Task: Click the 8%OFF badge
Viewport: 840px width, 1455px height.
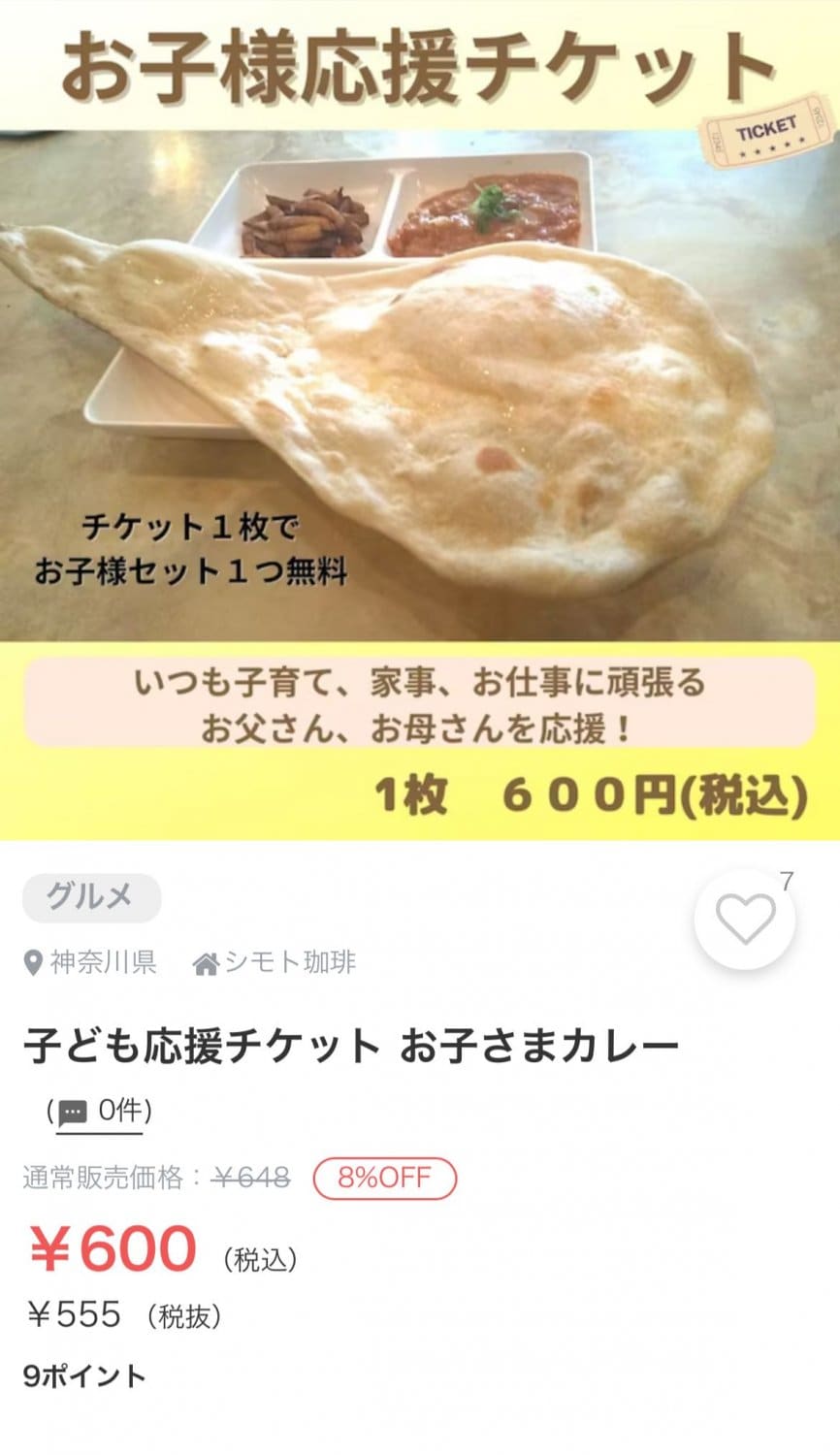Action: point(383,1178)
